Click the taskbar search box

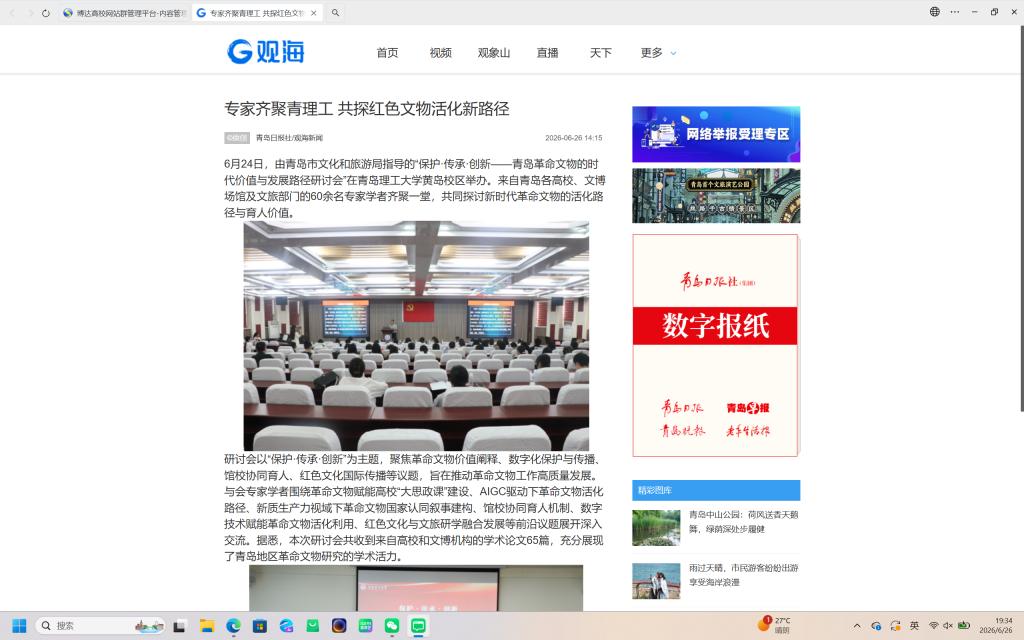(100, 626)
